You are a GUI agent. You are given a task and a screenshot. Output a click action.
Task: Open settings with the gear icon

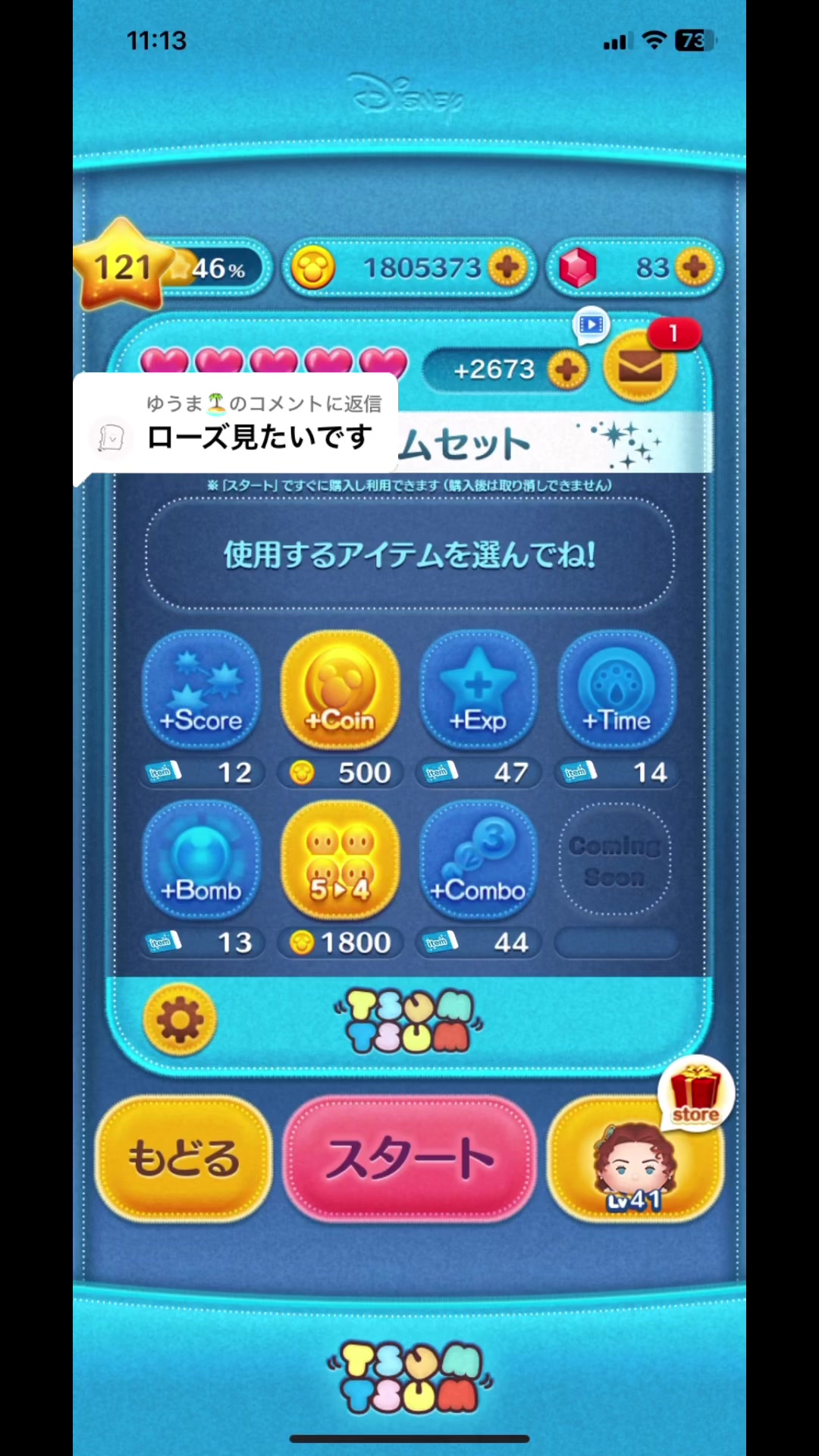coord(180,1018)
